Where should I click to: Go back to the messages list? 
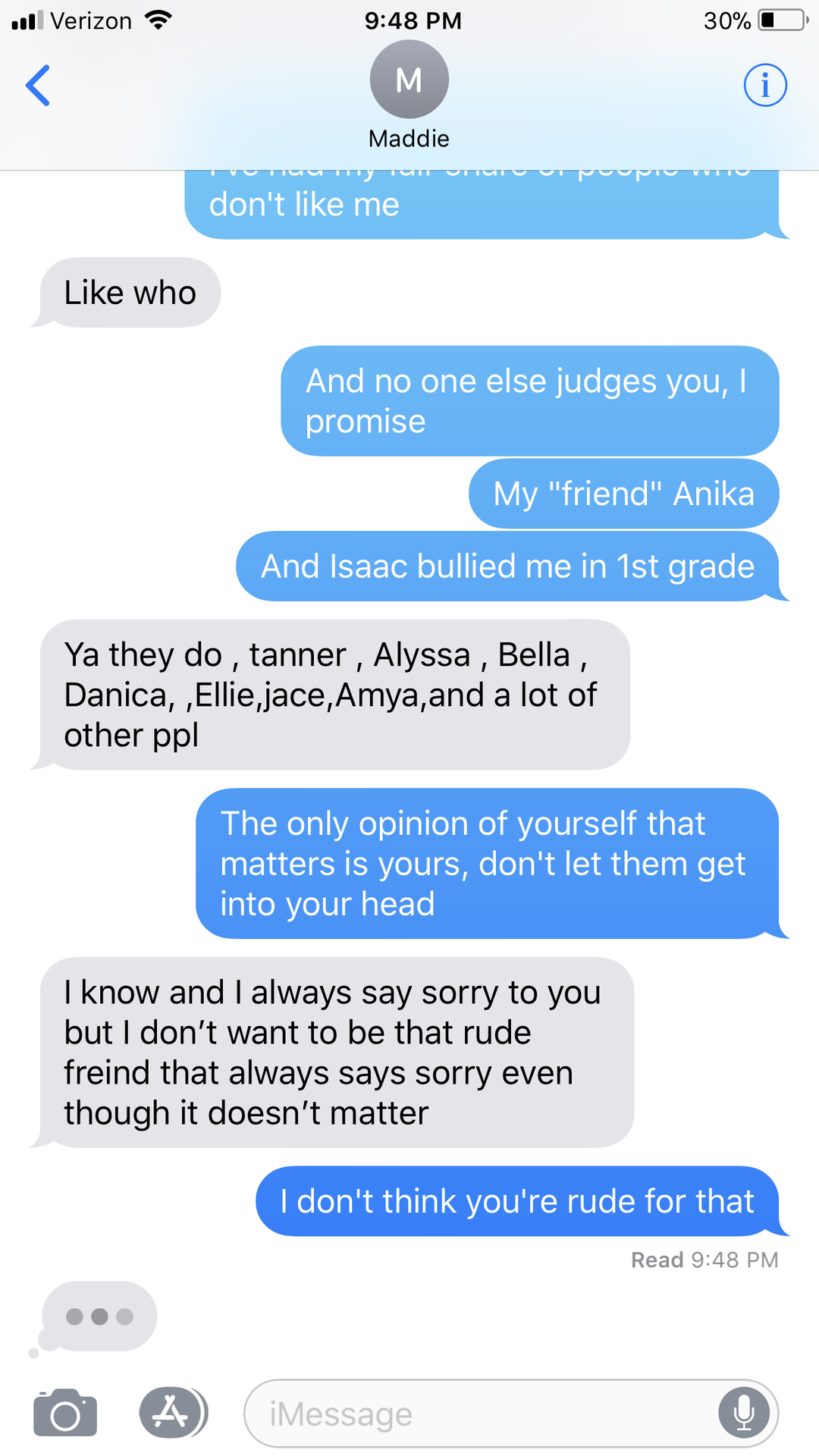(x=38, y=85)
